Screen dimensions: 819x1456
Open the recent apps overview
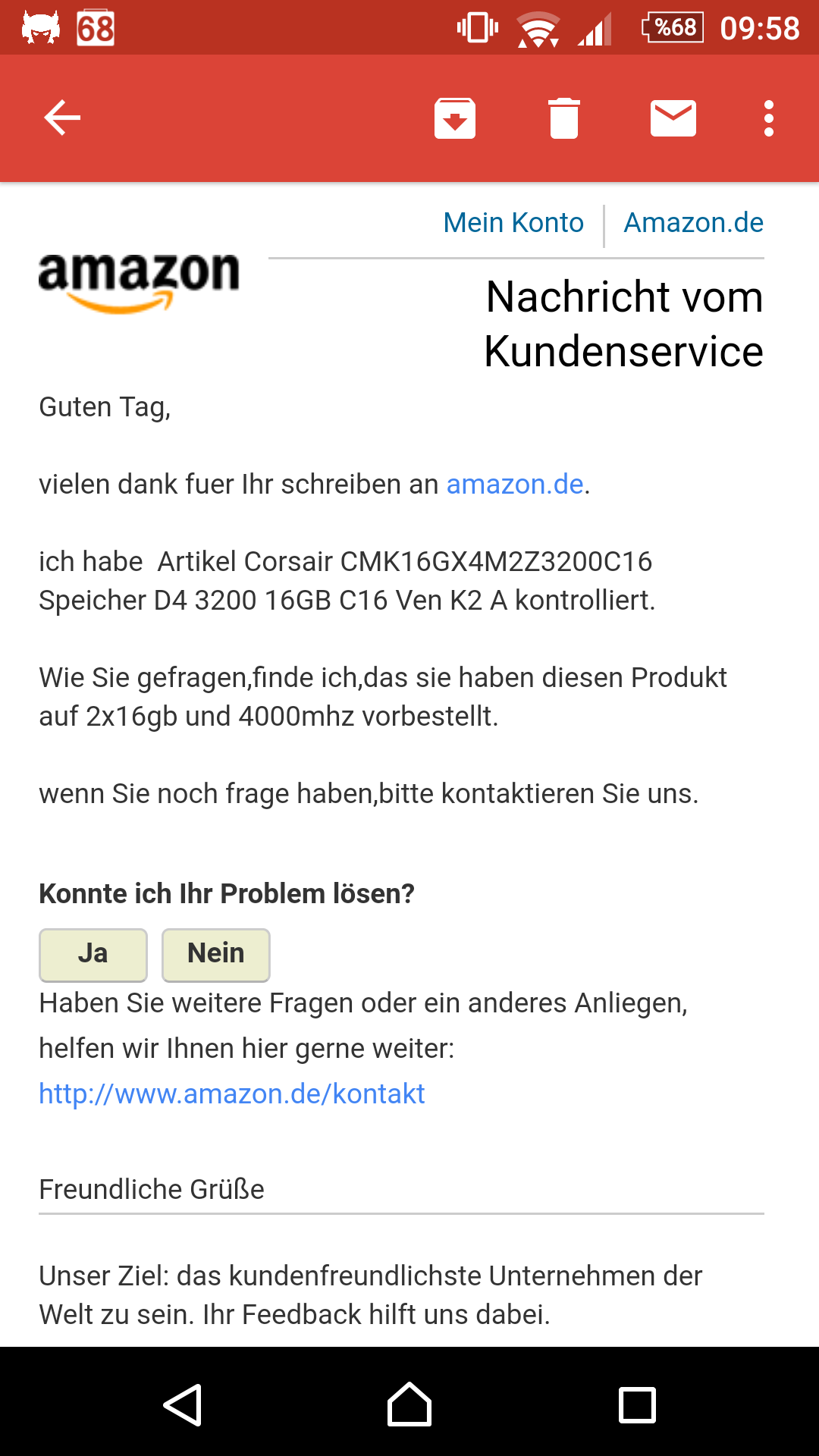[x=637, y=1404]
